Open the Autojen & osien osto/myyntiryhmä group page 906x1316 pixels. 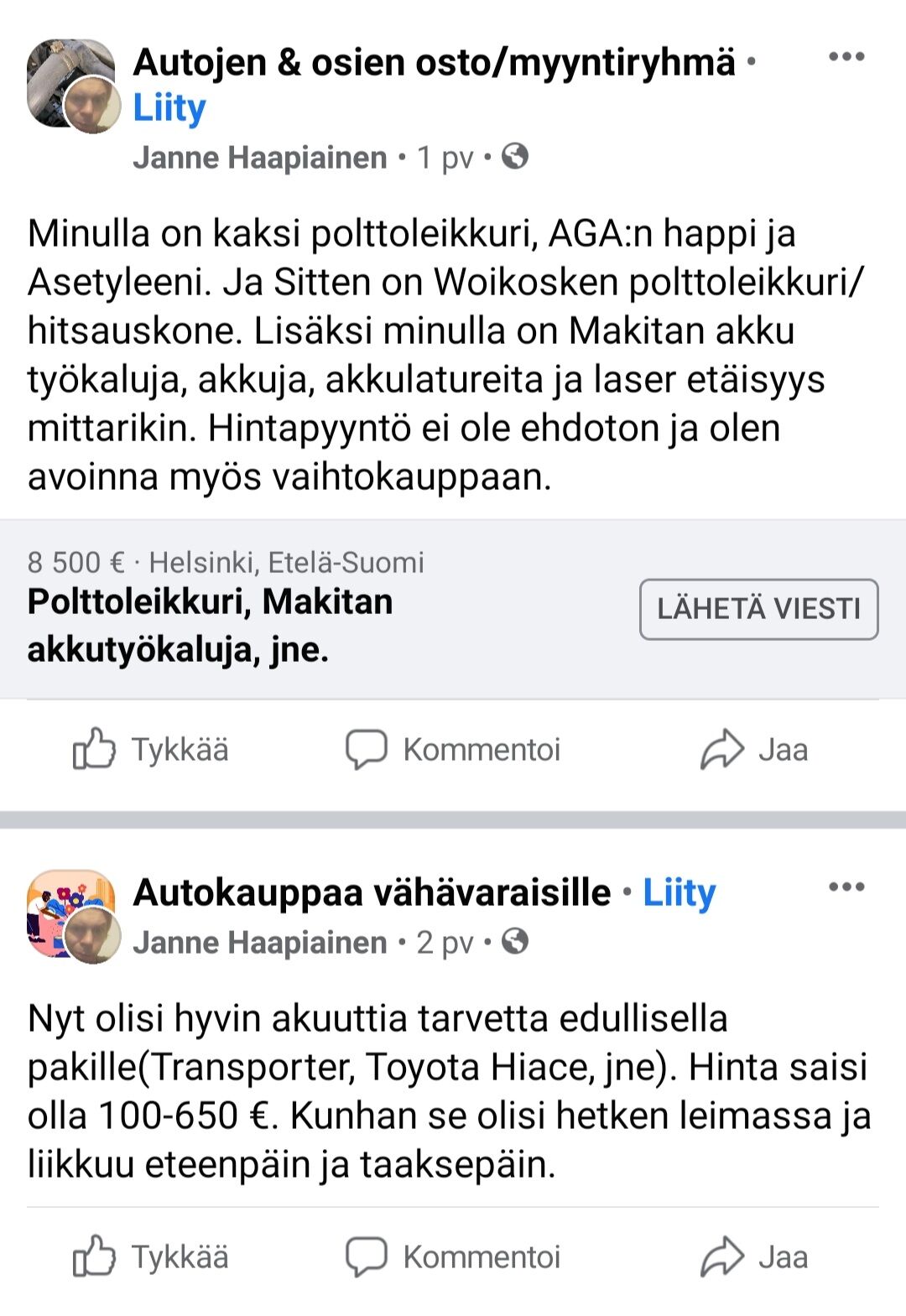click(x=434, y=62)
